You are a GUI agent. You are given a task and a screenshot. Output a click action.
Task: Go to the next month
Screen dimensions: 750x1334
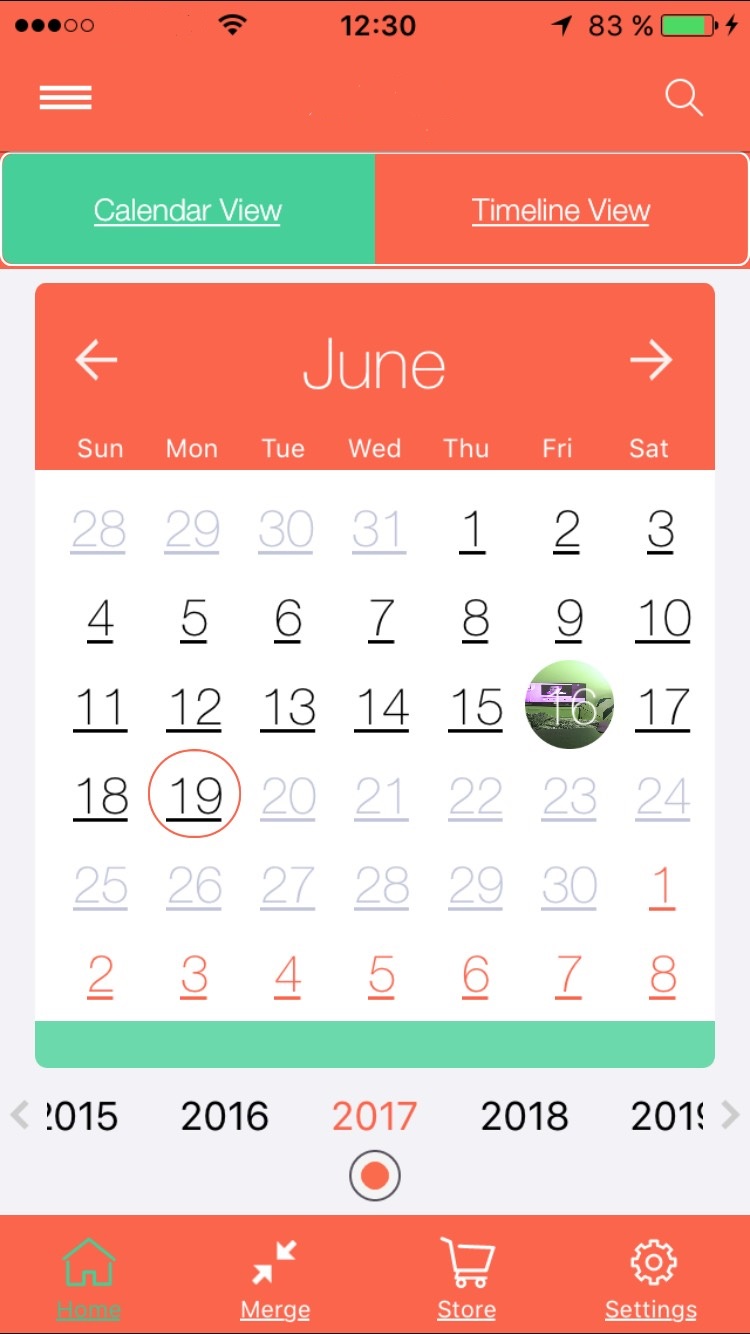(x=651, y=360)
